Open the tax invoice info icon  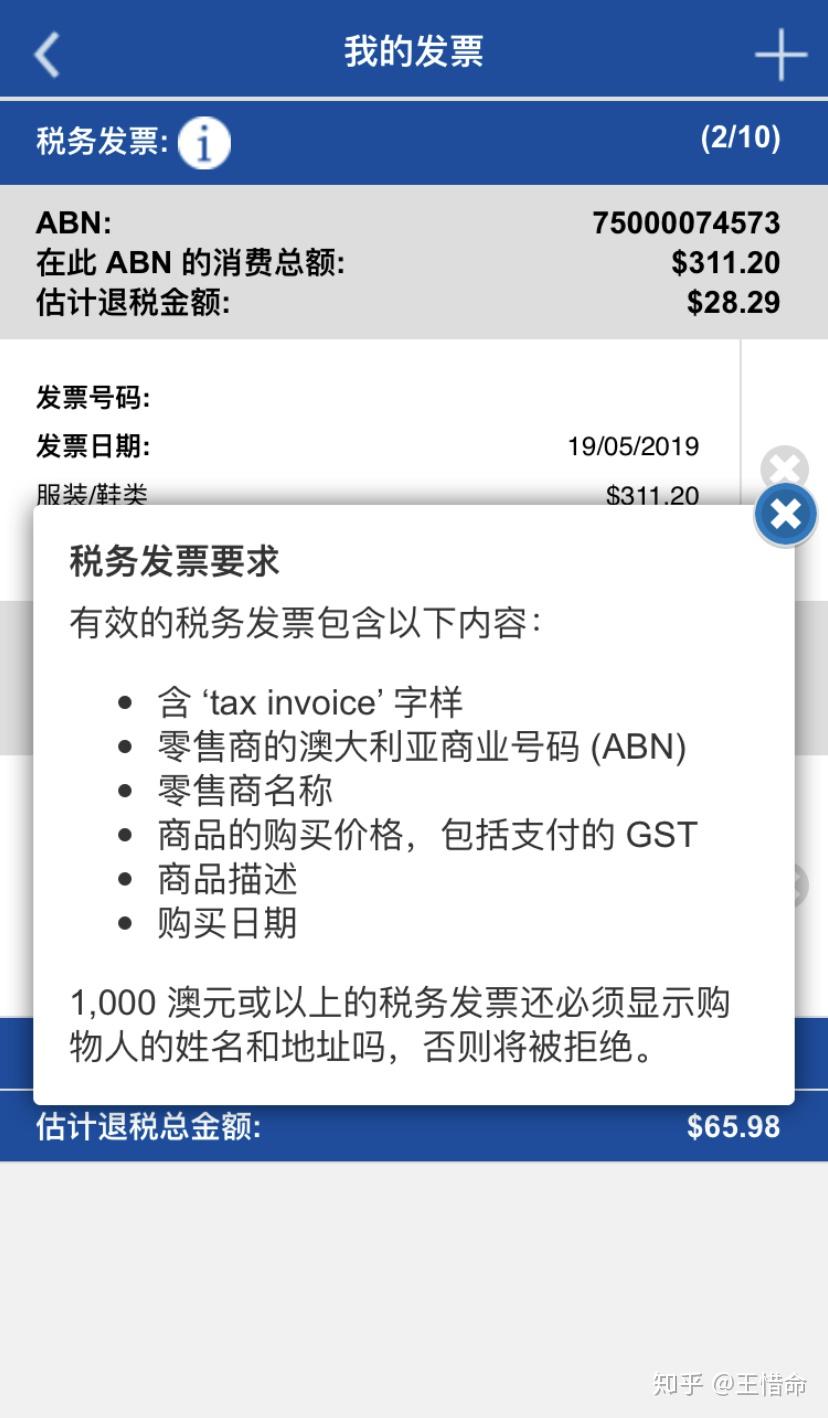coord(204,143)
